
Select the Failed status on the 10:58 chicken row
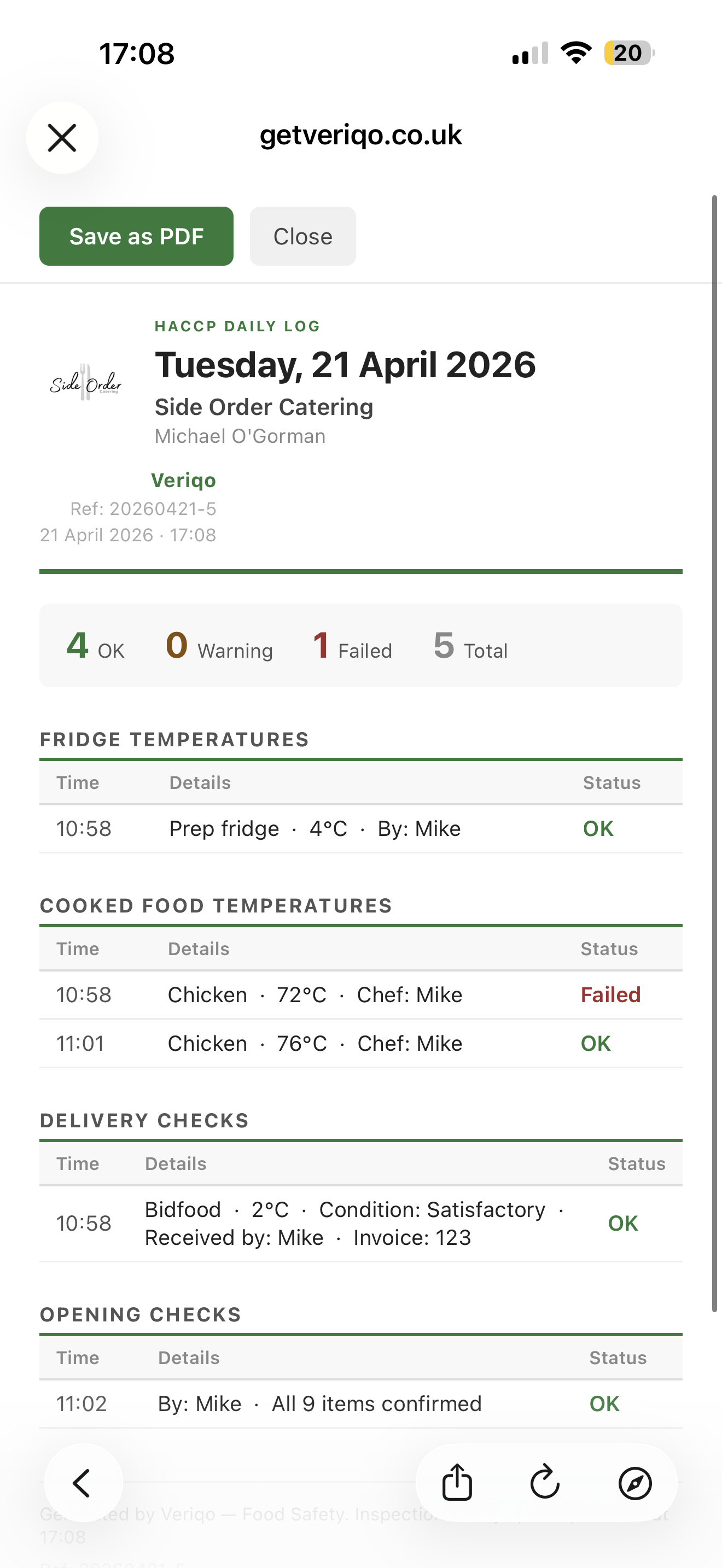point(610,994)
